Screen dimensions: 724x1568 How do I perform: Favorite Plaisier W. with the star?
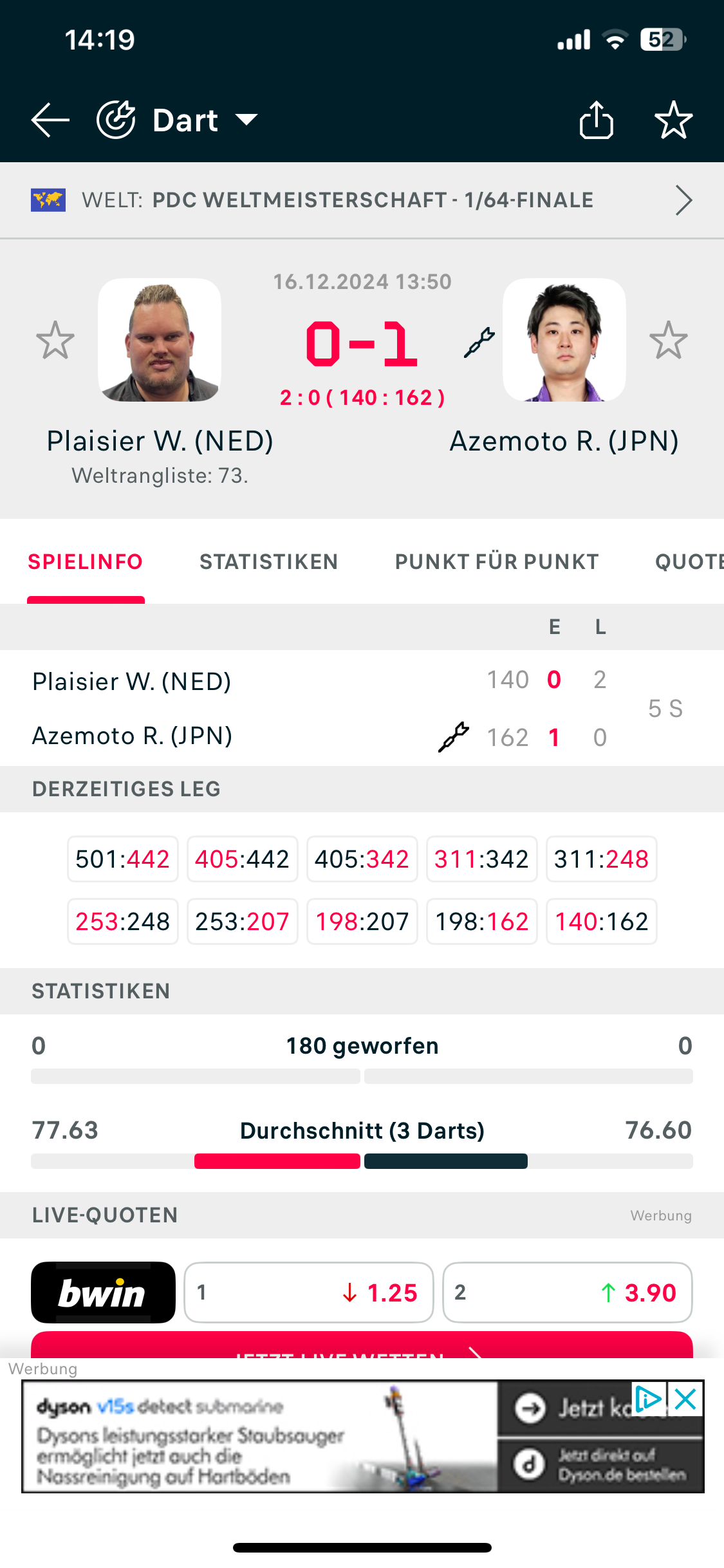click(55, 340)
